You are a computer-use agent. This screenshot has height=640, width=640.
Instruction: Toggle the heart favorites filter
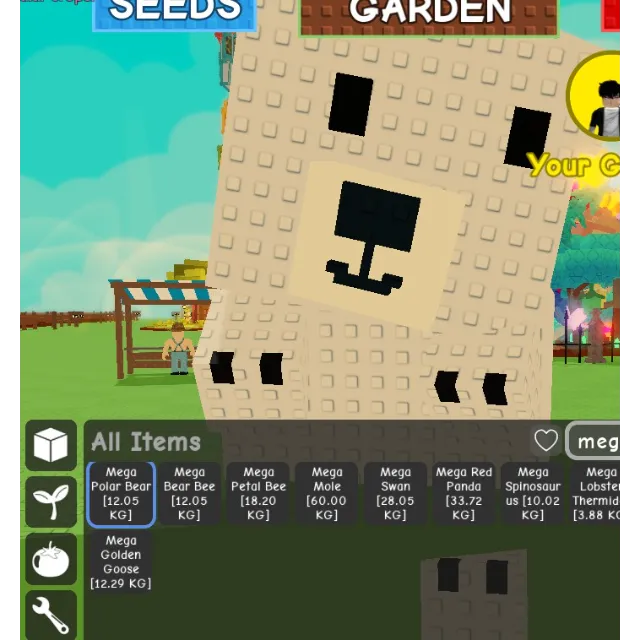pyautogui.click(x=545, y=440)
